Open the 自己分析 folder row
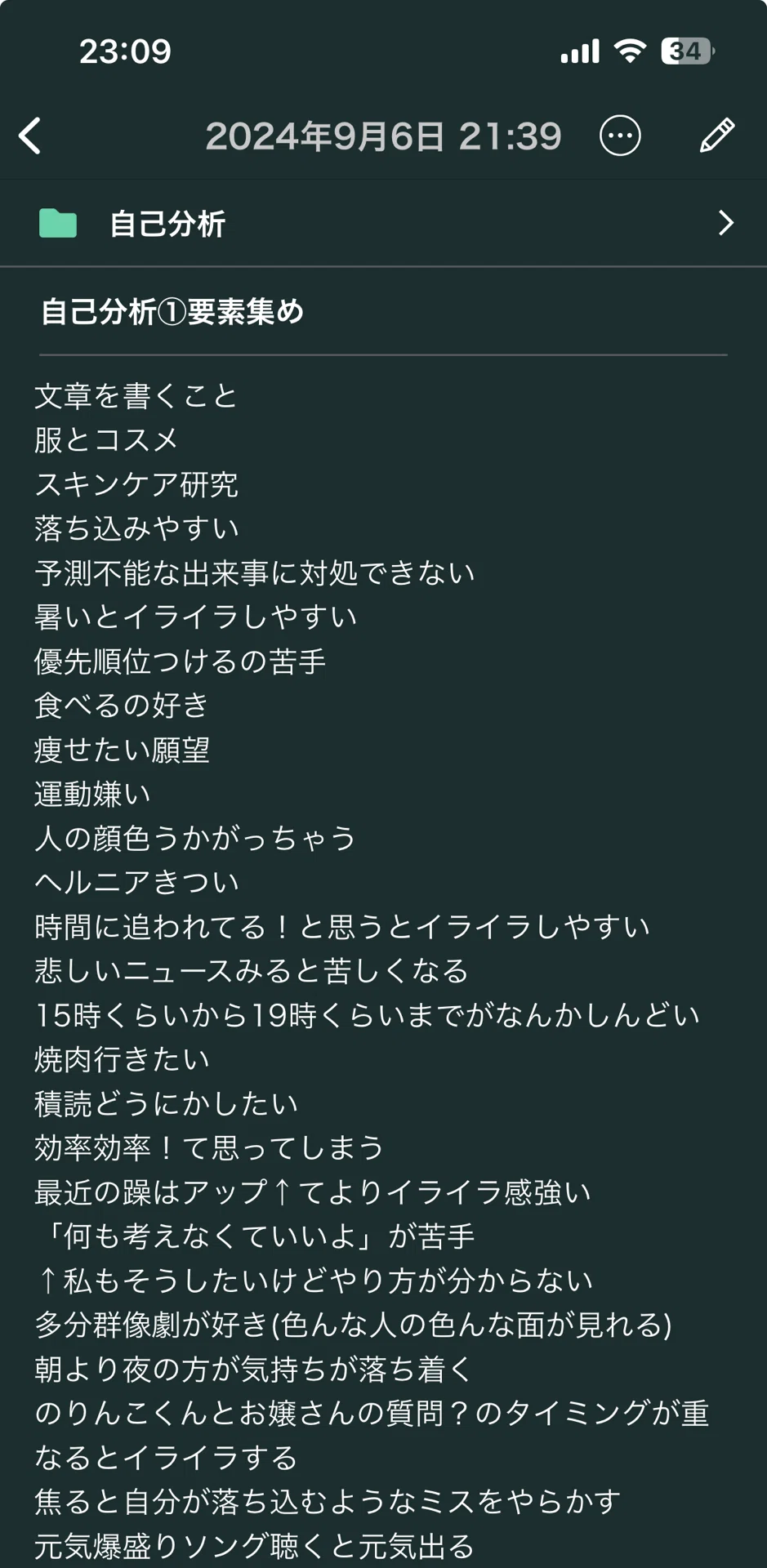This screenshot has height=1568, width=767. pos(383,223)
